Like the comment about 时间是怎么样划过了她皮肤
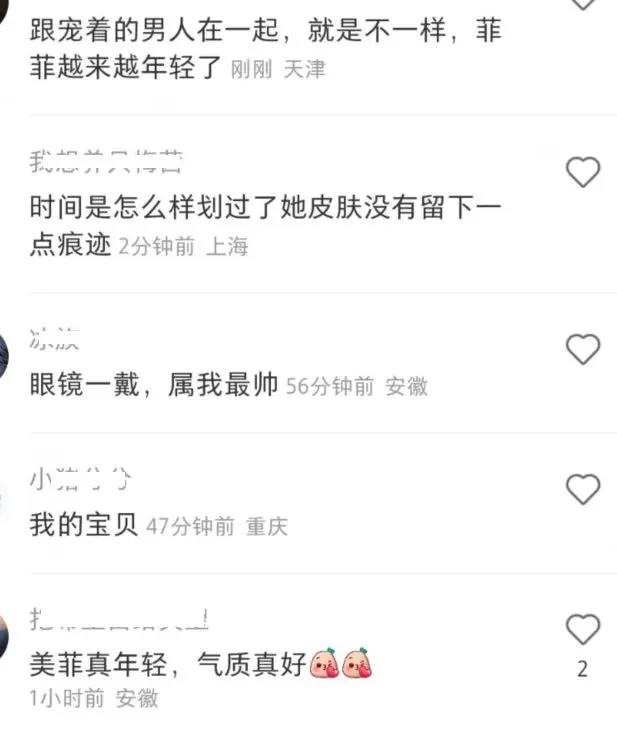Image resolution: width=617 pixels, height=736 pixels. [x=583, y=172]
